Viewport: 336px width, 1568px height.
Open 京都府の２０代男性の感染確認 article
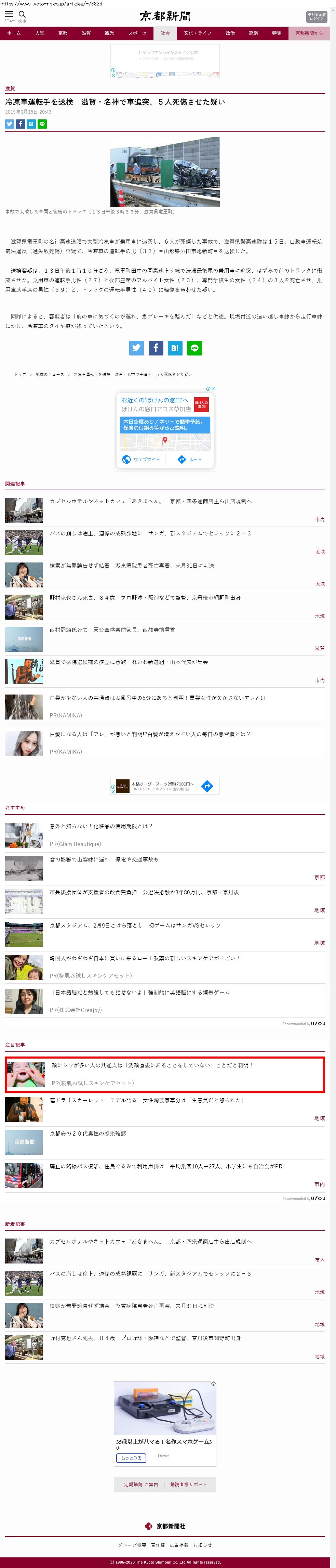(88, 1133)
